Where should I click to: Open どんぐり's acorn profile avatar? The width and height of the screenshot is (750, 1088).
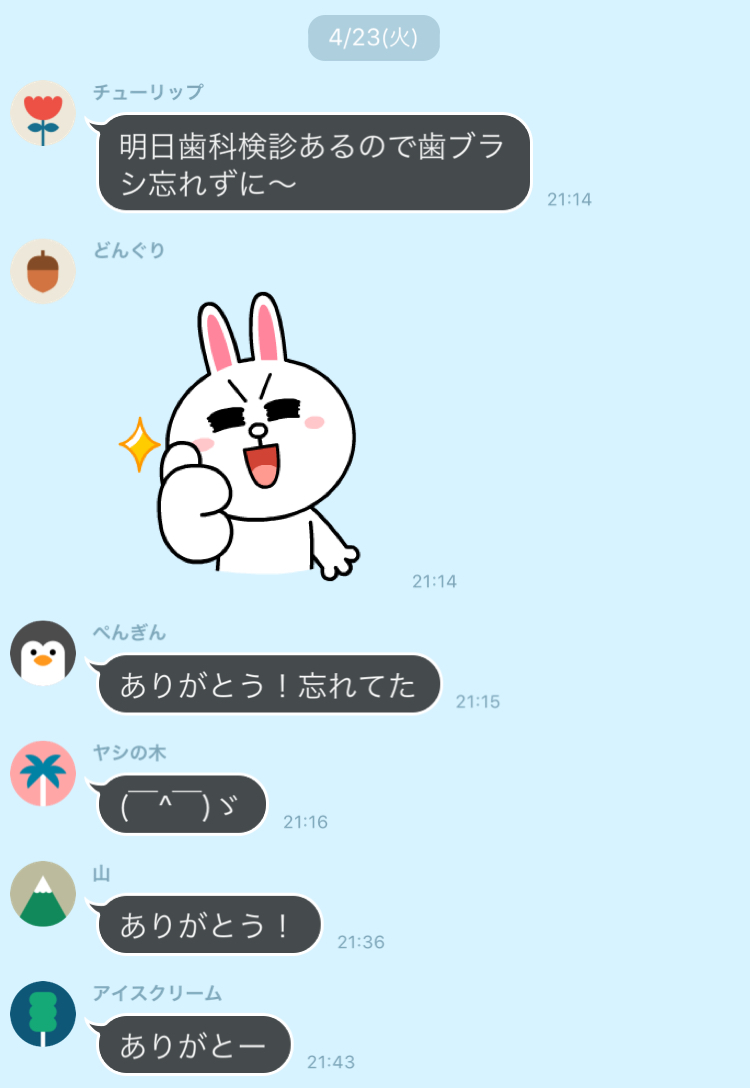(43, 271)
